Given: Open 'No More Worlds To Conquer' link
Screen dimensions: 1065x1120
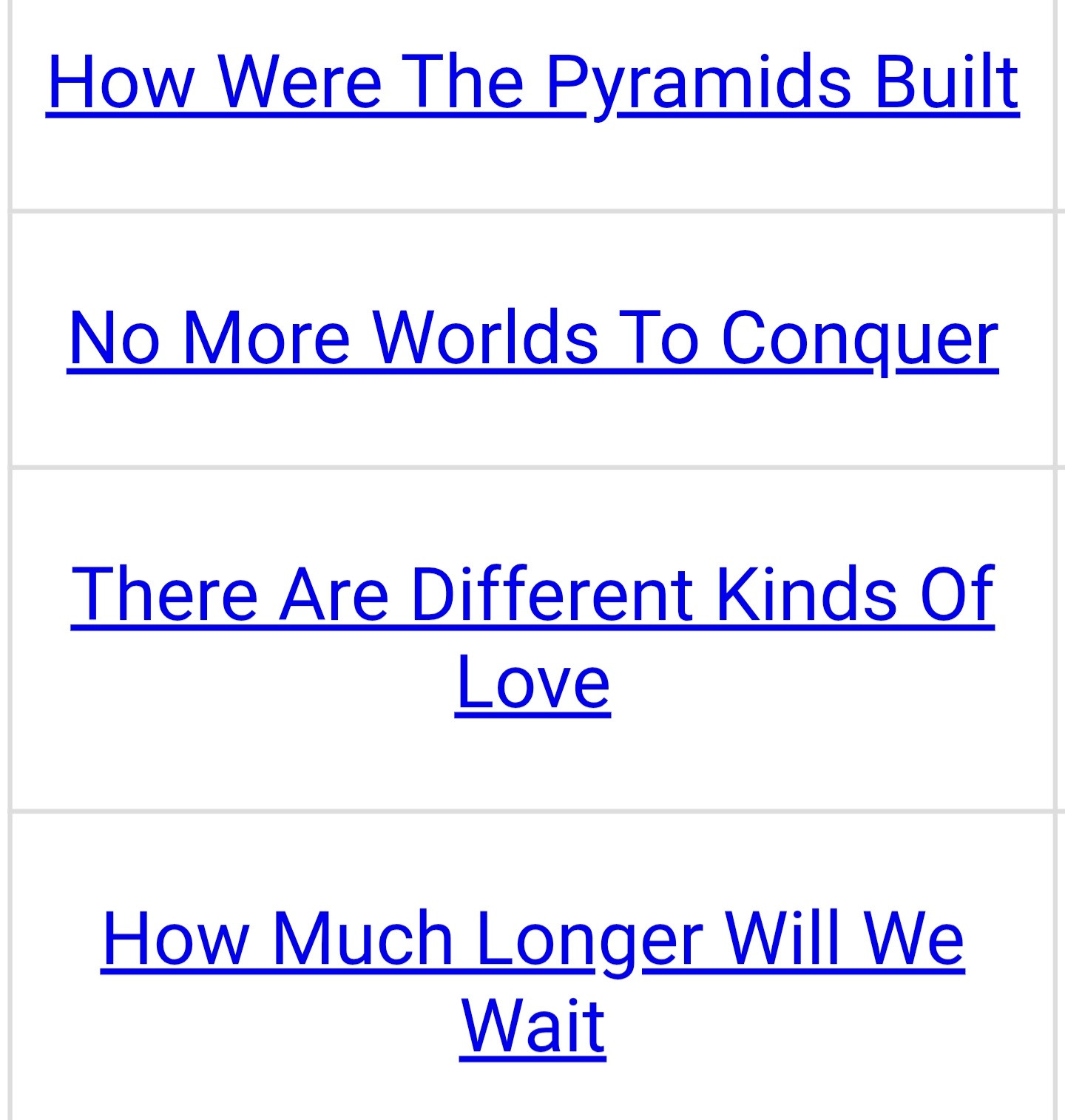Looking at the screenshot, I should (532, 339).
